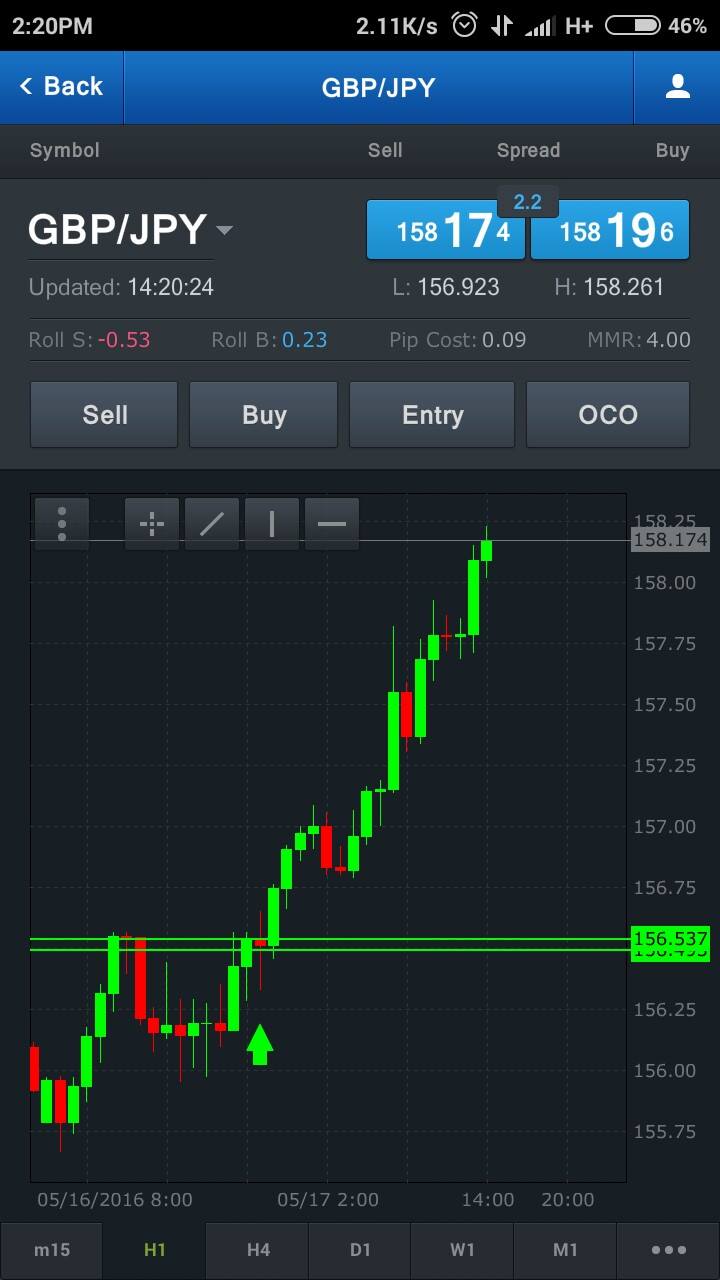
Task: Select the trend line drawing tool
Action: tap(212, 523)
